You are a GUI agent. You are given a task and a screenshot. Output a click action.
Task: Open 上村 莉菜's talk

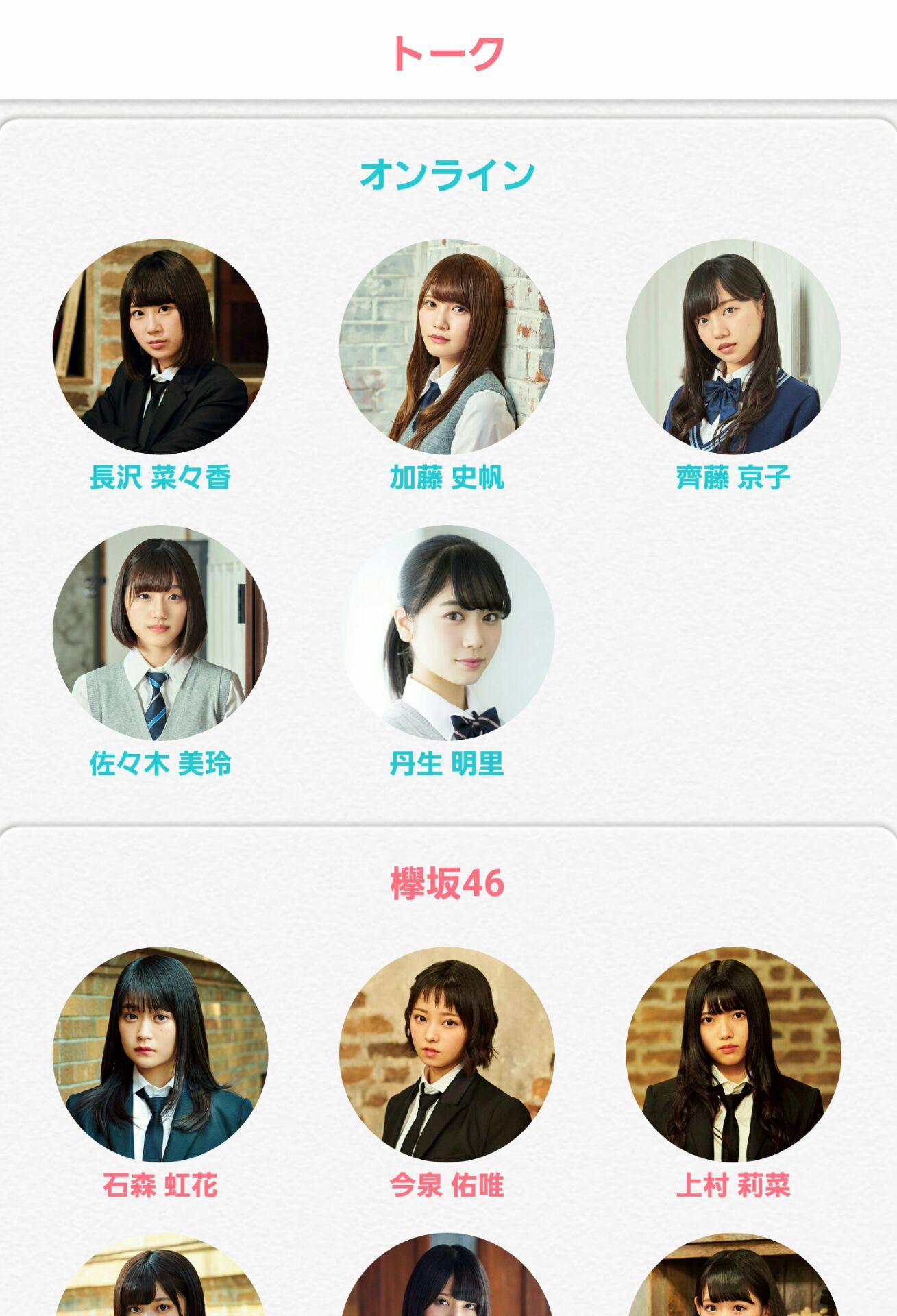tap(733, 1055)
